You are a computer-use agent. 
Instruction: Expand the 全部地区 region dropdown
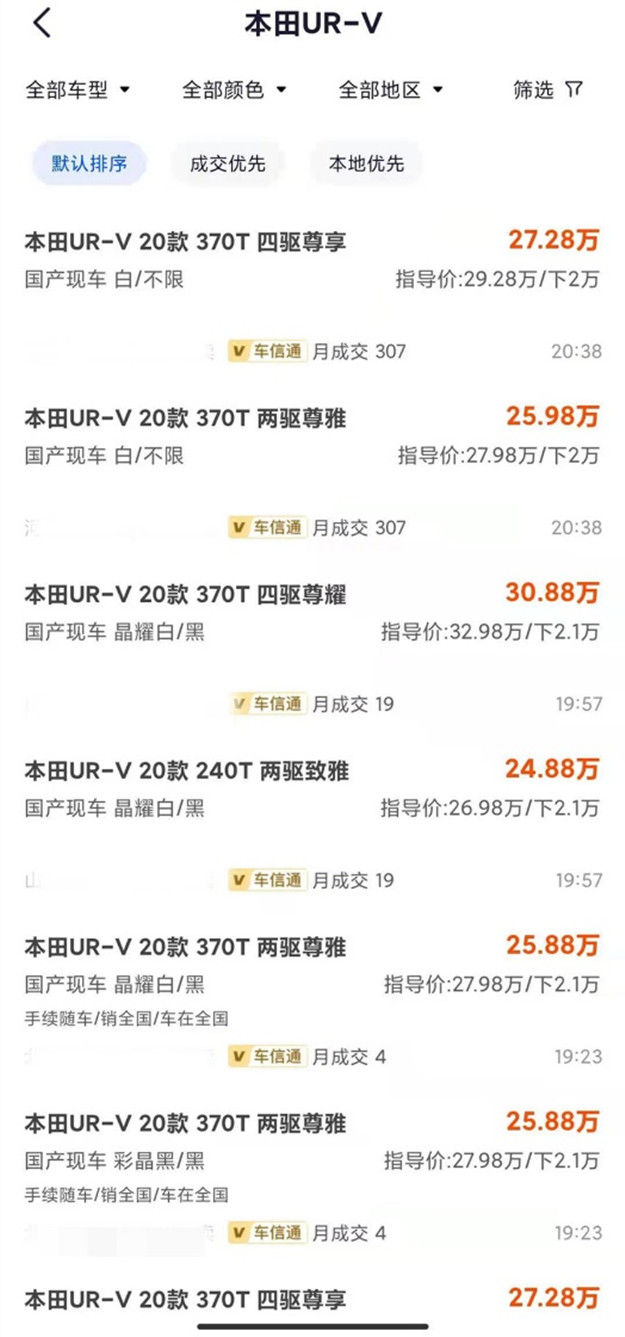click(x=391, y=90)
